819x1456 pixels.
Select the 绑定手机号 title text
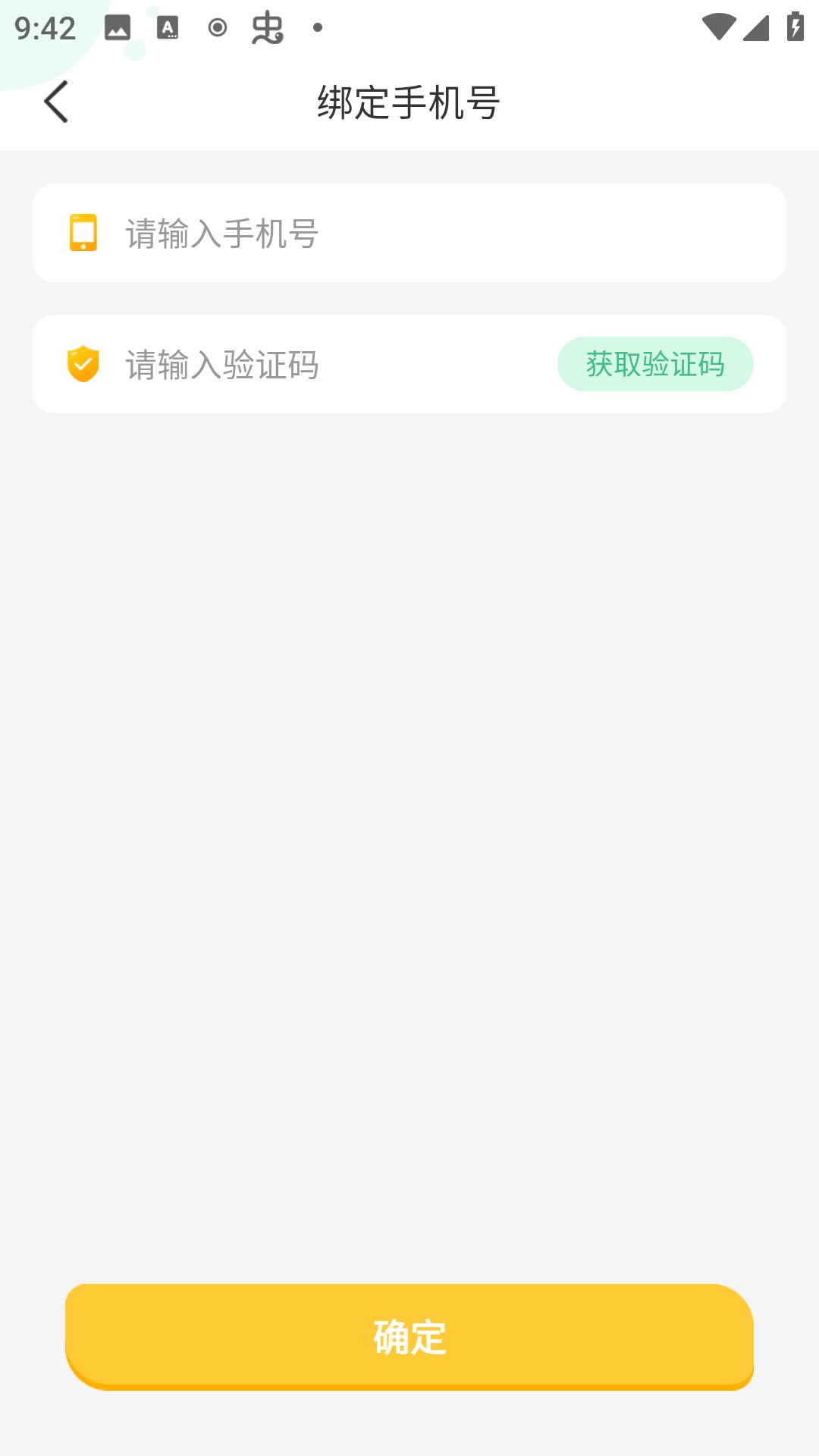click(x=409, y=101)
